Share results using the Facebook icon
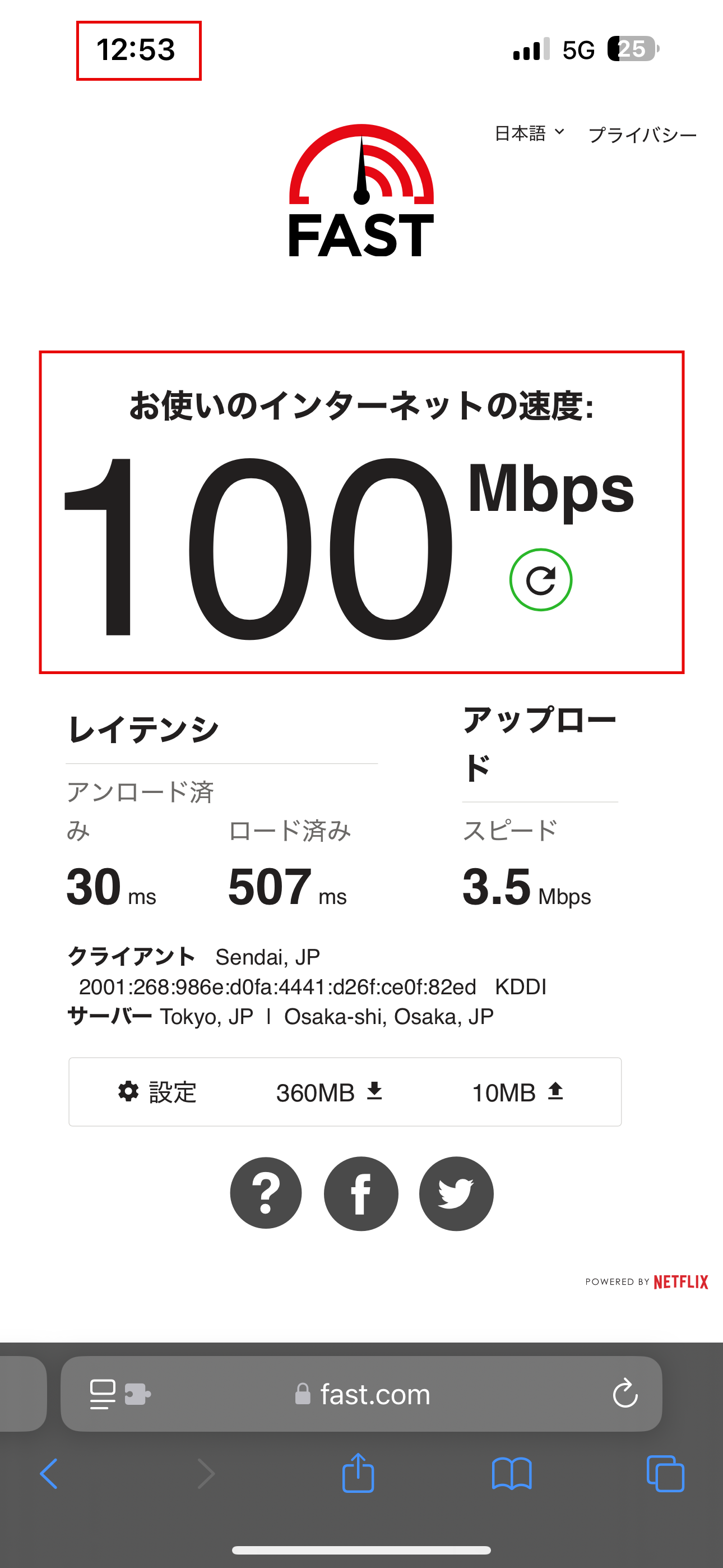723x1568 pixels. (361, 1193)
